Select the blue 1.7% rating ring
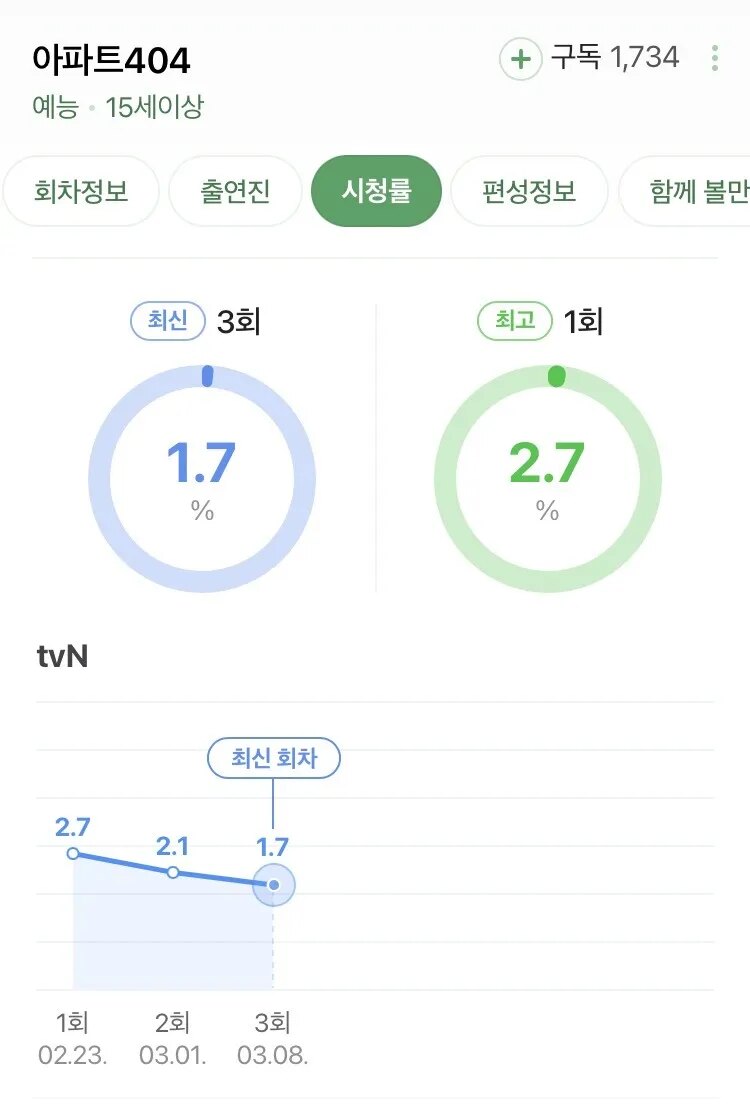750x1106 pixels. point(203,475)
